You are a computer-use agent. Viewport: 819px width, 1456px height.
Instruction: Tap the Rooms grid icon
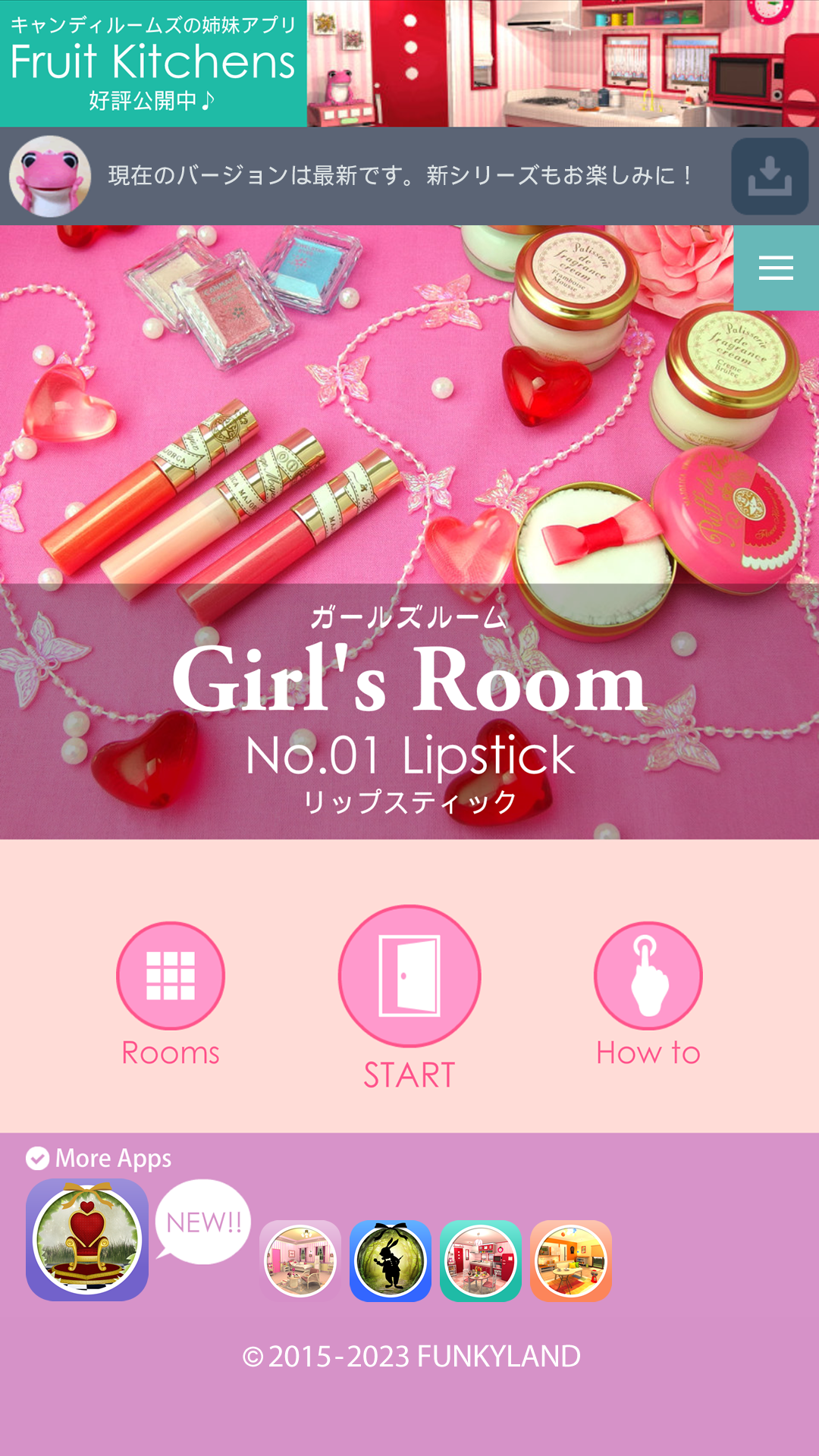click(170, 978)
